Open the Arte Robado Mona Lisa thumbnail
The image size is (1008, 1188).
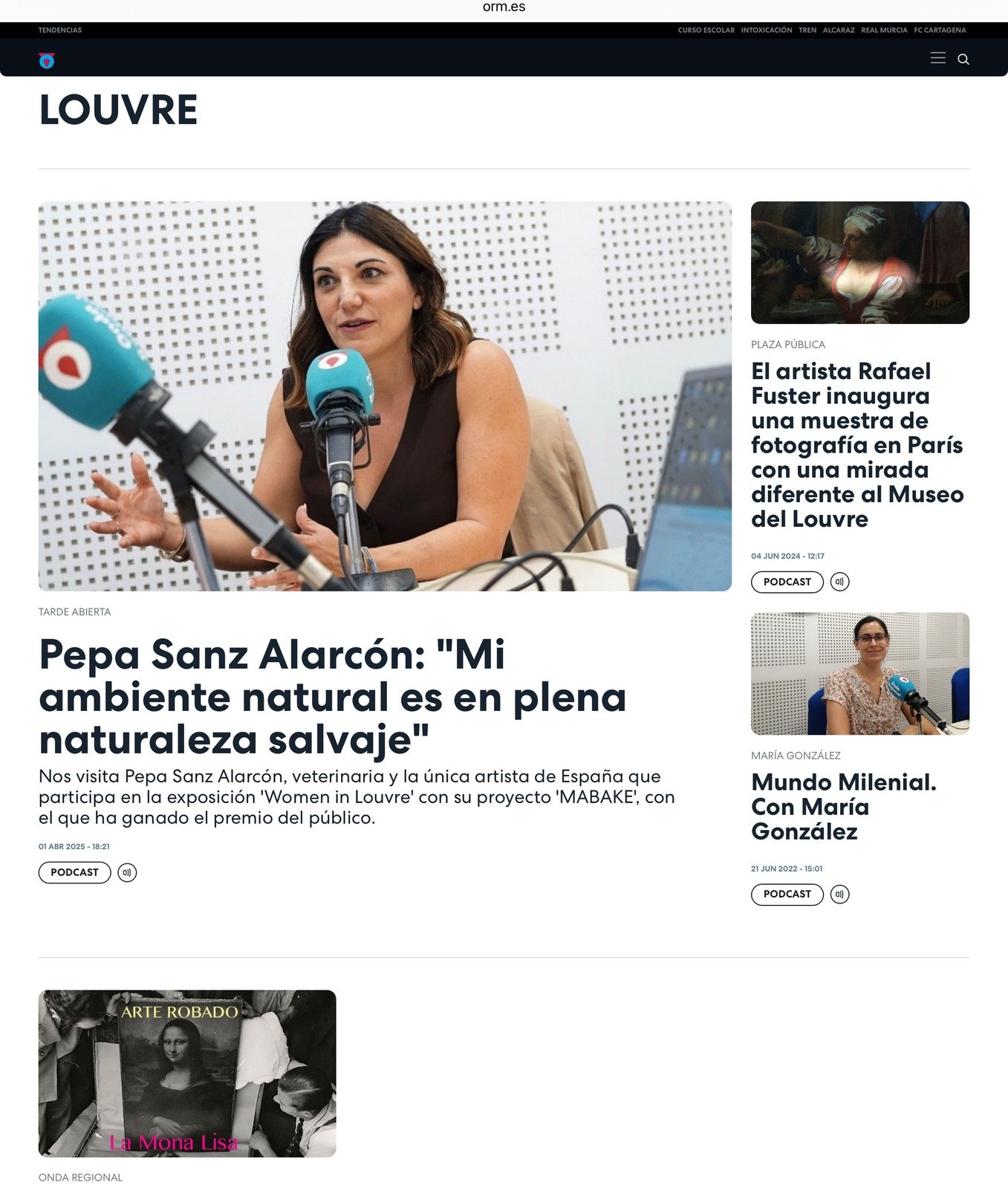point(187,1073)
